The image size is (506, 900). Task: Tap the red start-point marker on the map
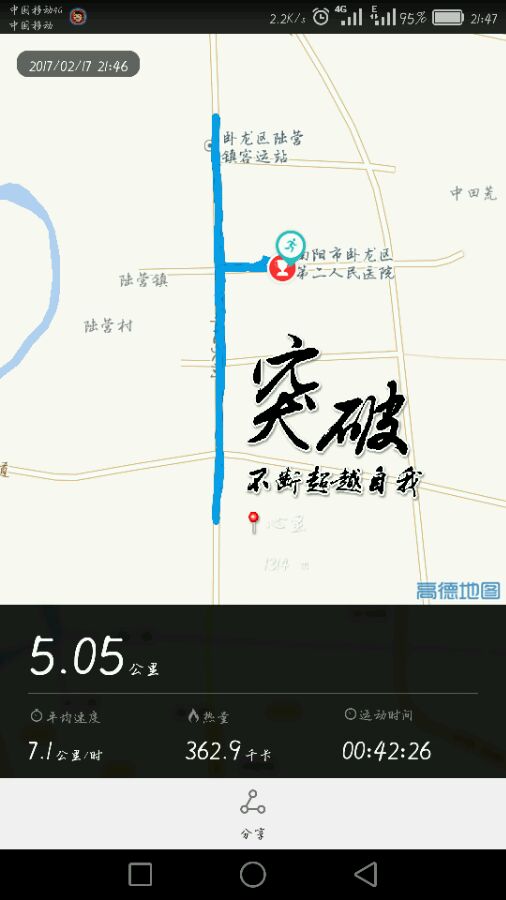tap(282, 268)
